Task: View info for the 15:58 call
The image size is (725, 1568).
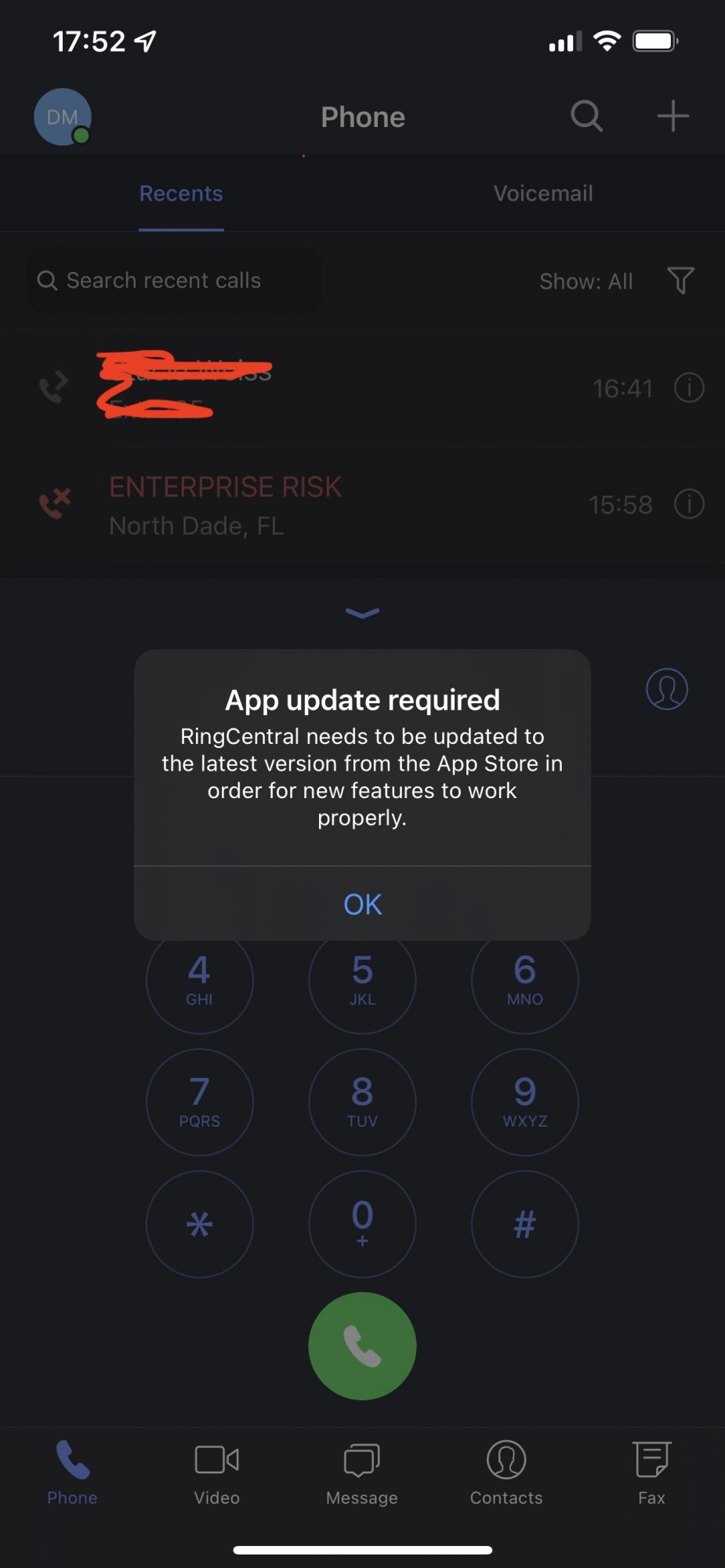Action: pyautogui.click(x=689, y=504)
